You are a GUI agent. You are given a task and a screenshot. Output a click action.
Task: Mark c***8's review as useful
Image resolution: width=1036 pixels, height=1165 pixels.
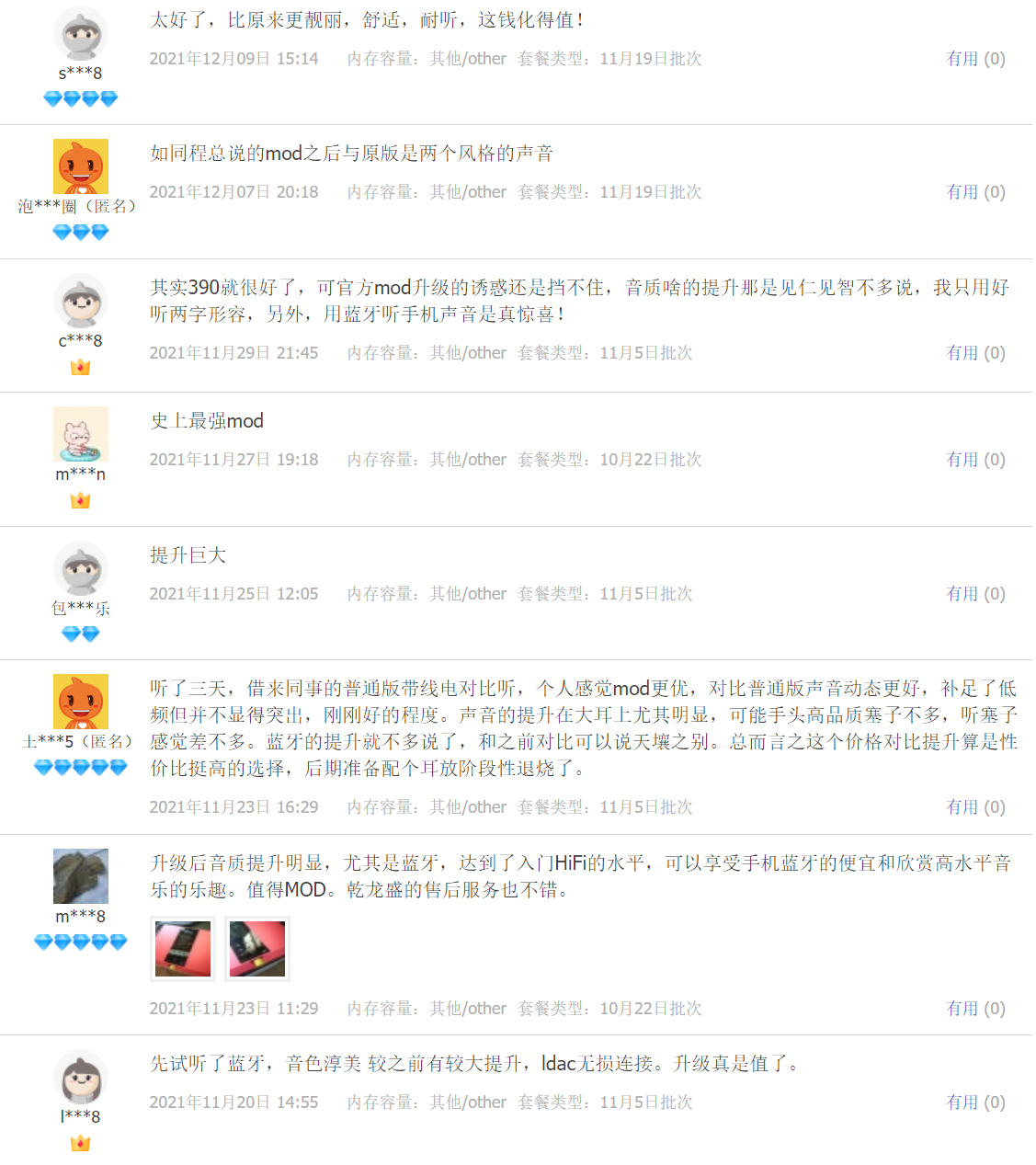tap(974, 353)
